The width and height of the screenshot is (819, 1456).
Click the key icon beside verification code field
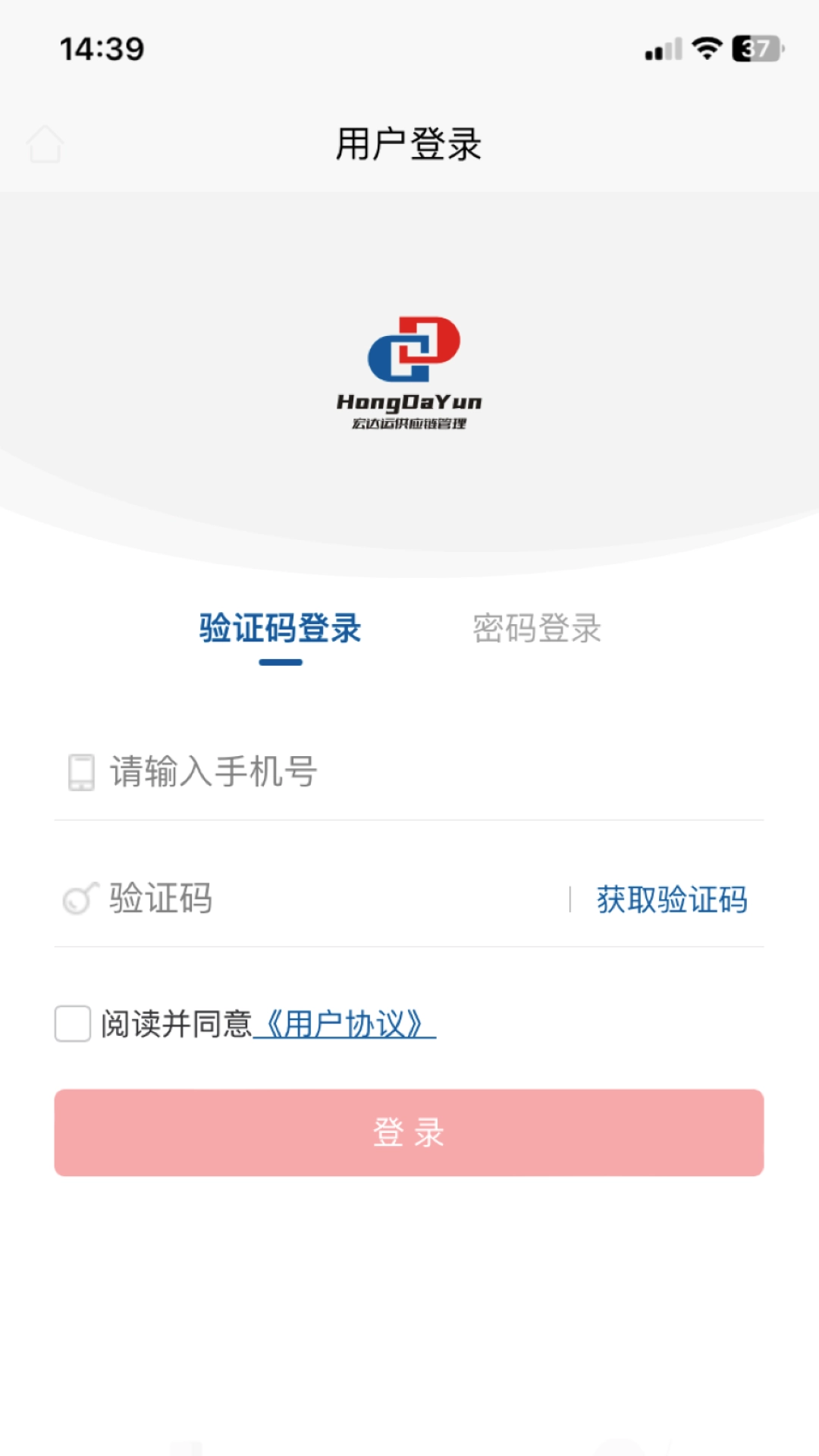(x=78, y=899)
